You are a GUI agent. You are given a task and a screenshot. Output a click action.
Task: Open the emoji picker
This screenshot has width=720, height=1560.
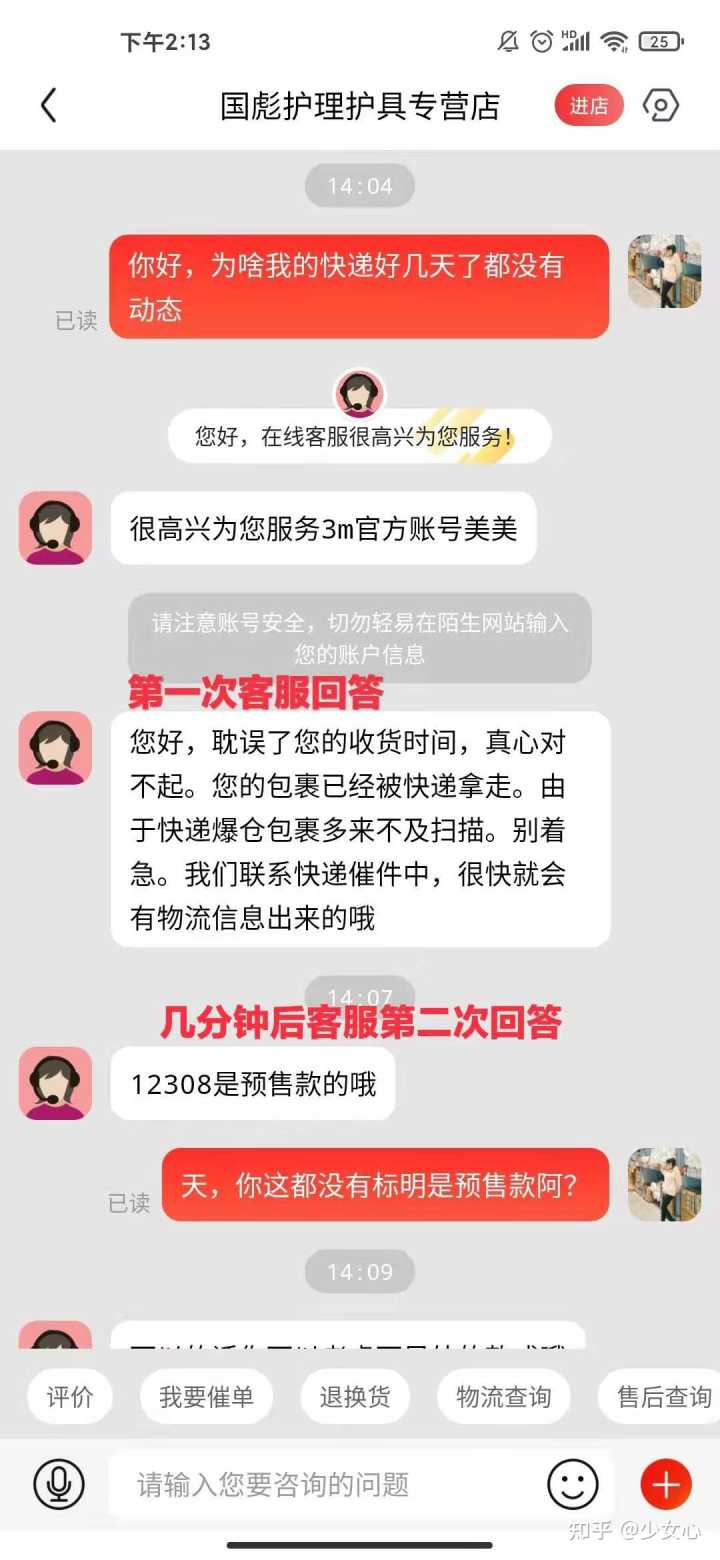(573, 1484)
